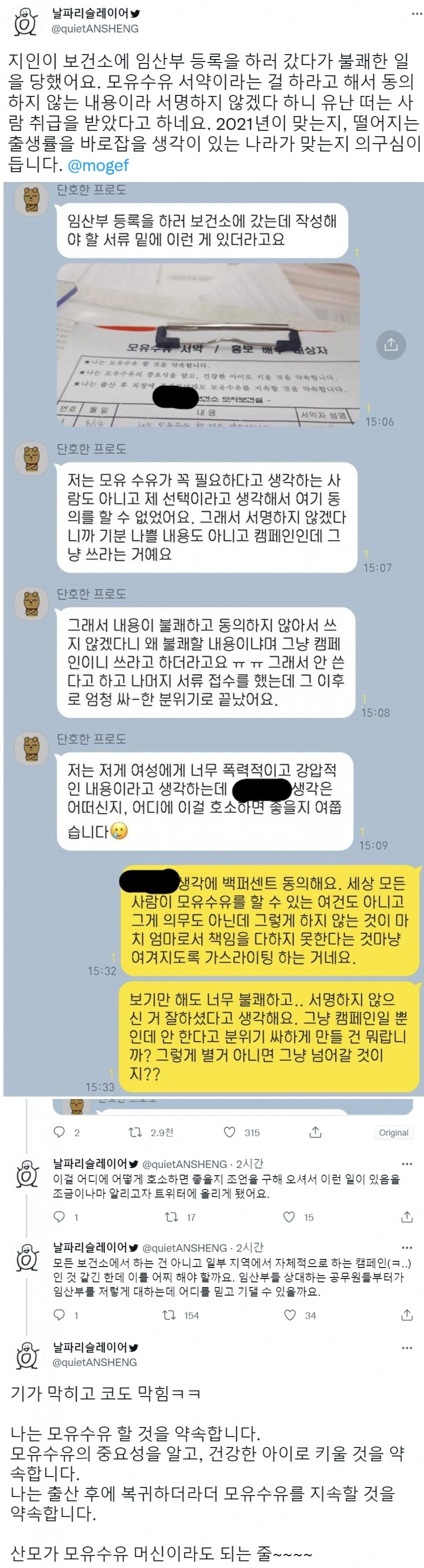Open overflow menu on the last tweet
The width and height of the screenshot is (424, 1568).
coord(407,1348)
